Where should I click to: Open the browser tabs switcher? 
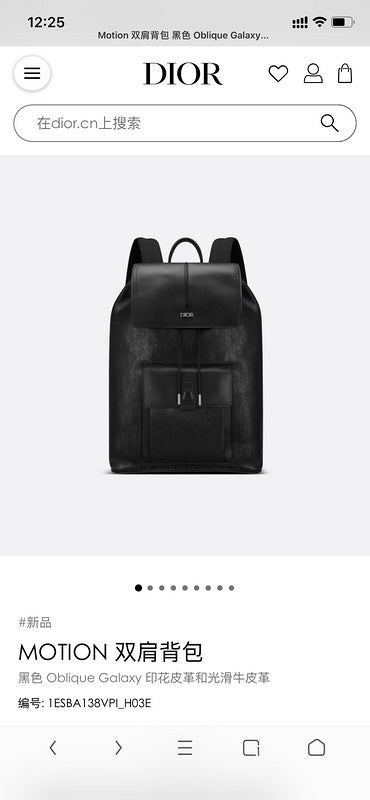coord(251,748)
